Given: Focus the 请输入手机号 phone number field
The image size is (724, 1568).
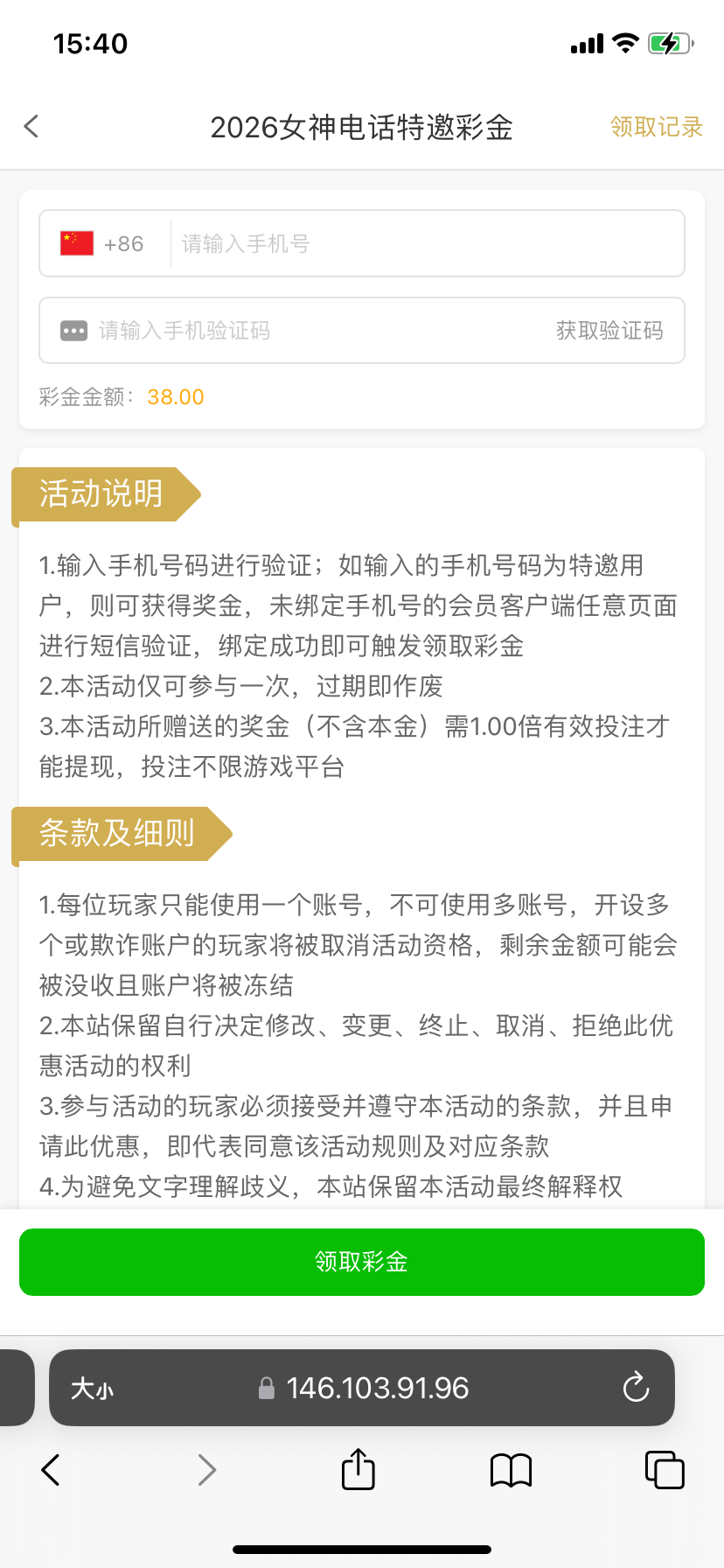Looking at the screenshot, I should coord(428,244).
